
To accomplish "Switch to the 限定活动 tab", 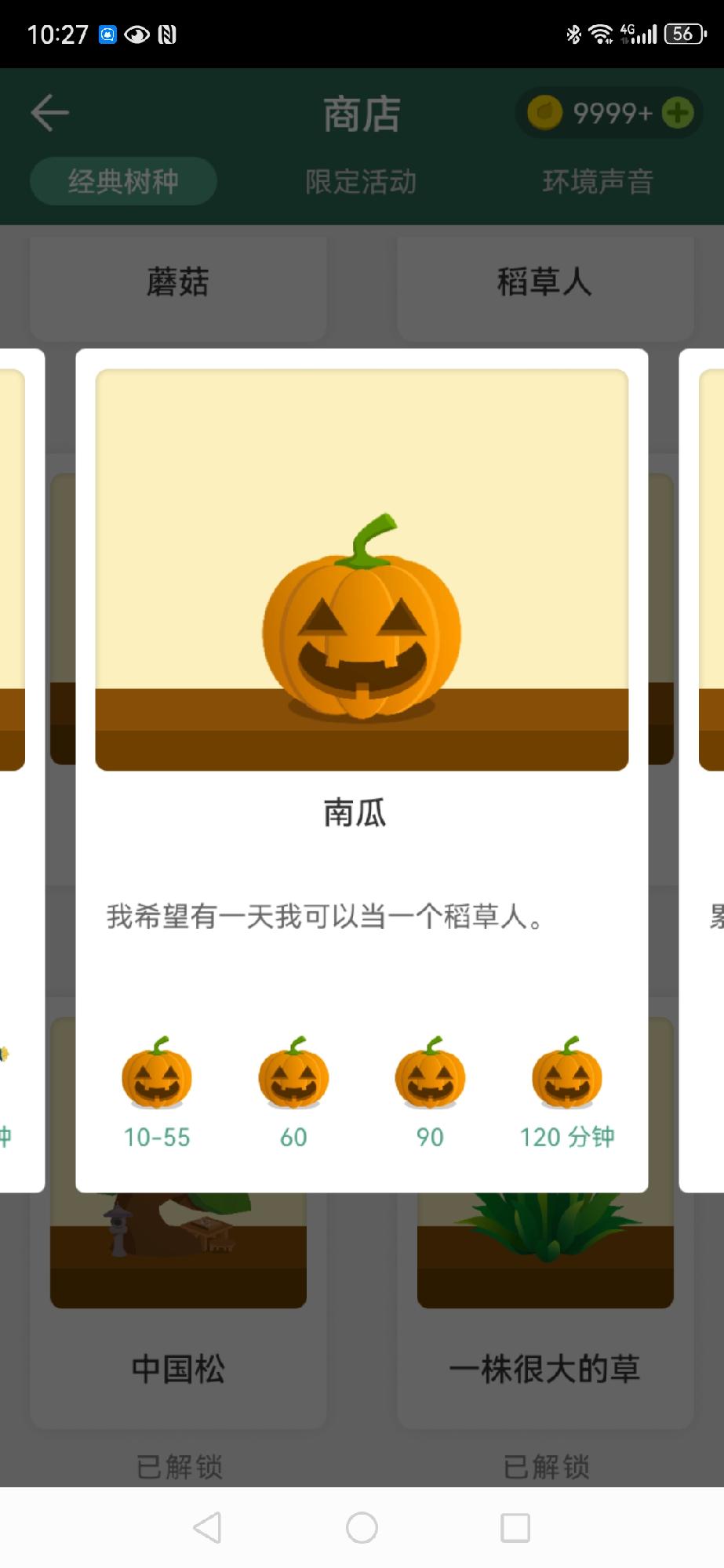I will coord(361,182).
